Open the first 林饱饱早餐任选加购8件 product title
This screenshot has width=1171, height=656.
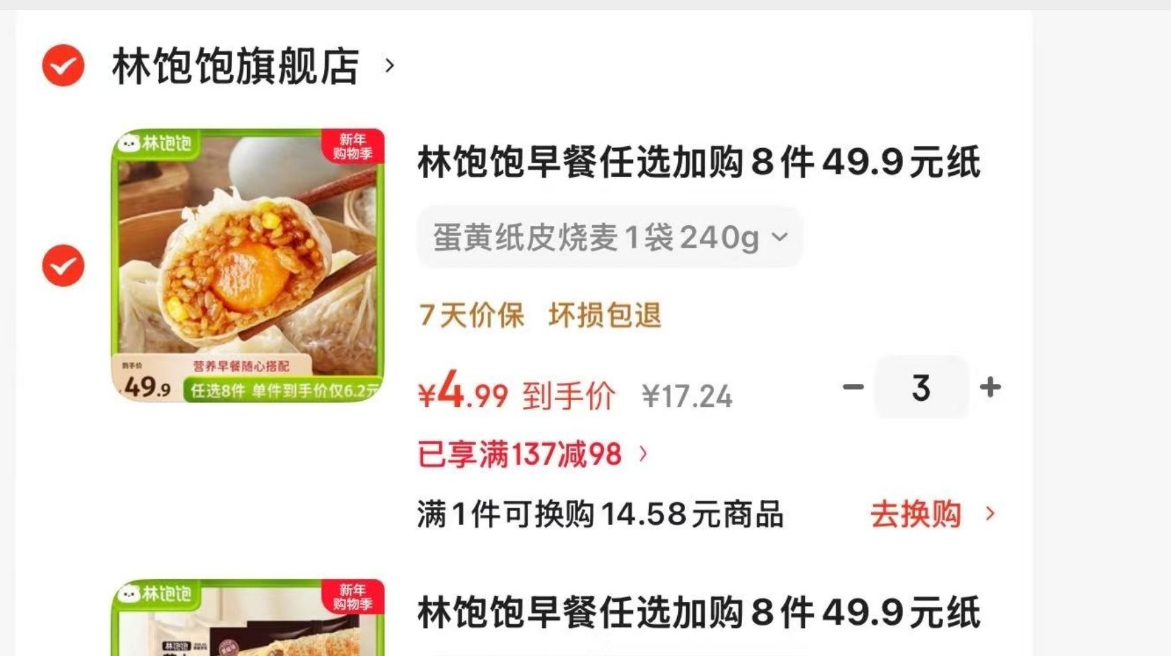click(698, 162)
